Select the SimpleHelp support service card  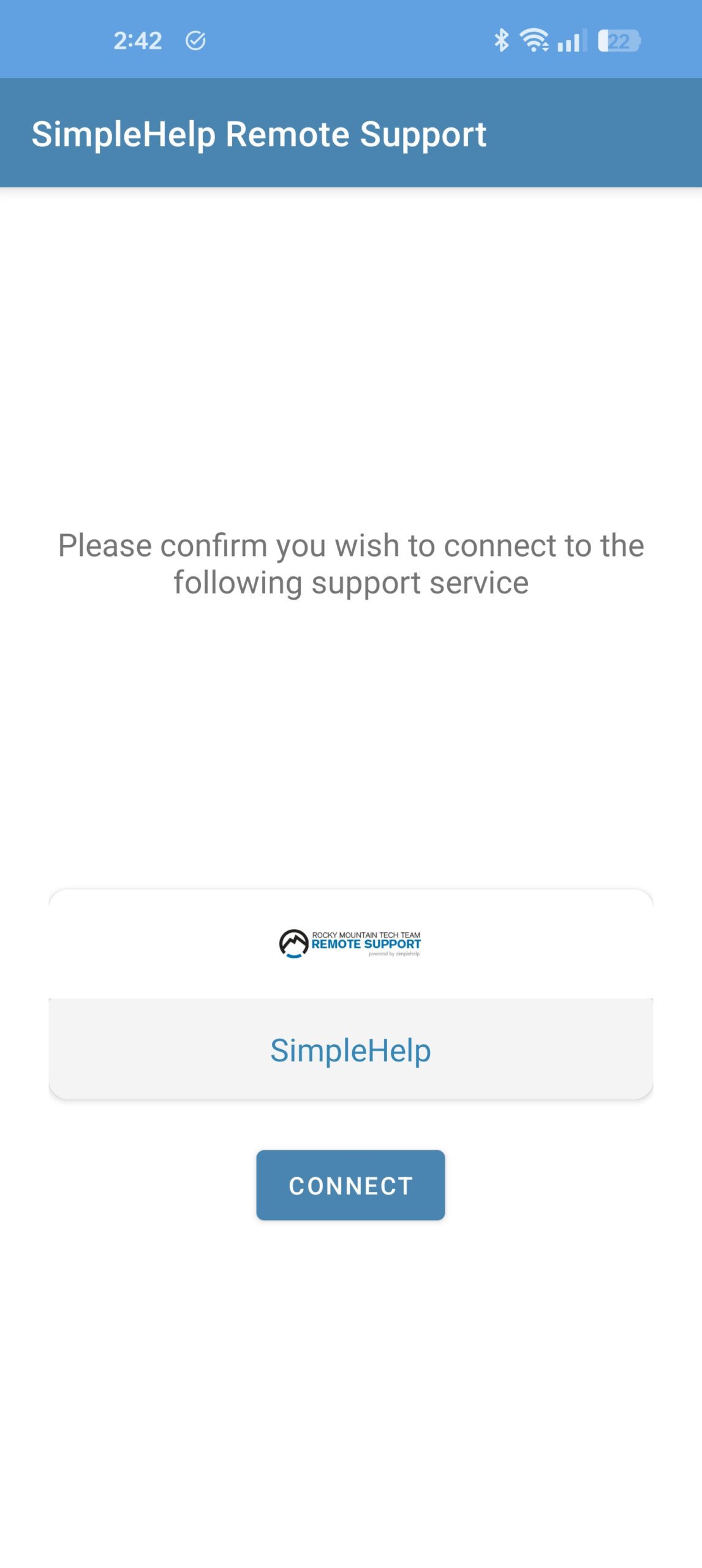[350, 993]
